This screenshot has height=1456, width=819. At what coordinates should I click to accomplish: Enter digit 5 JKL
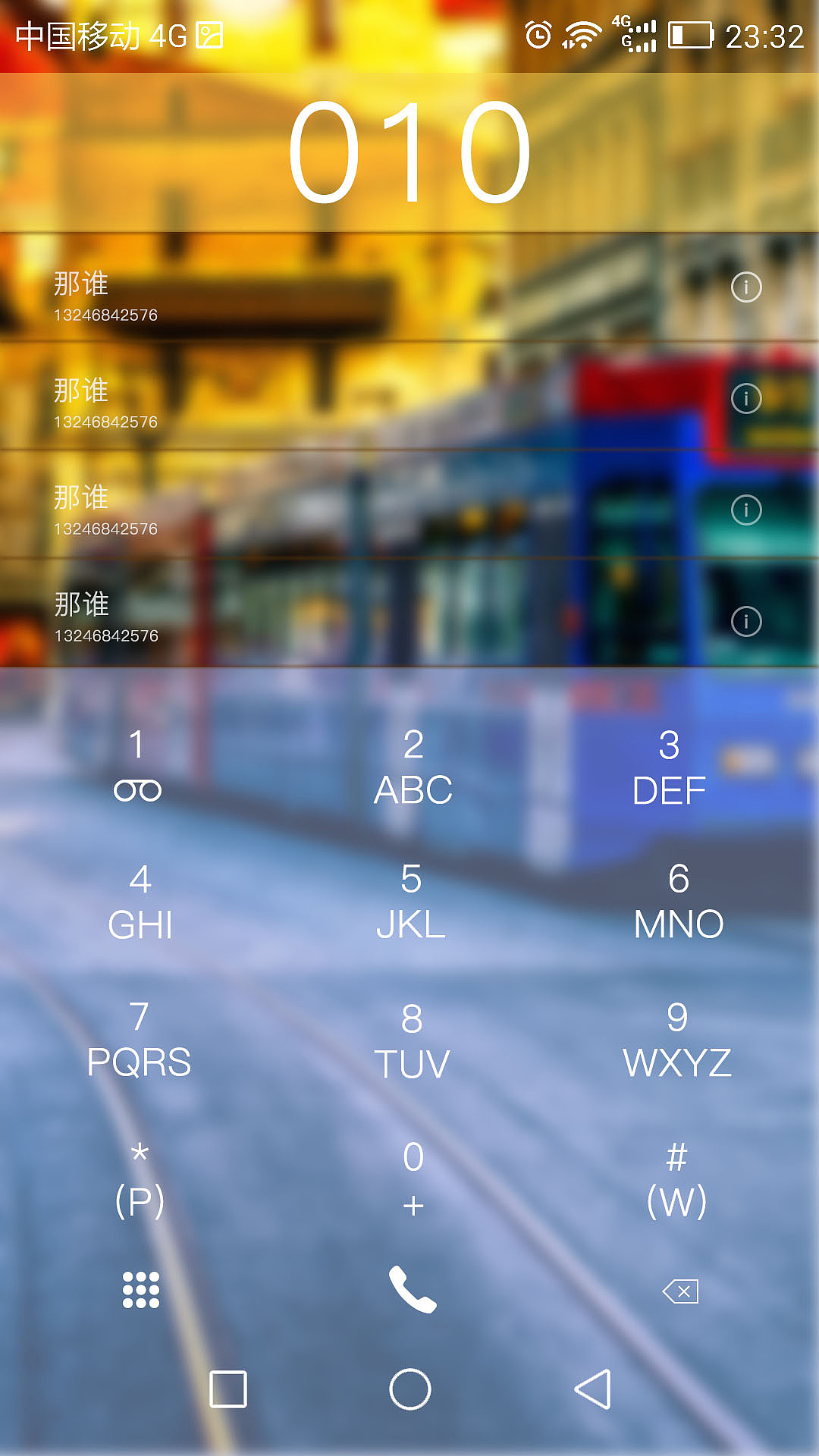411,902
